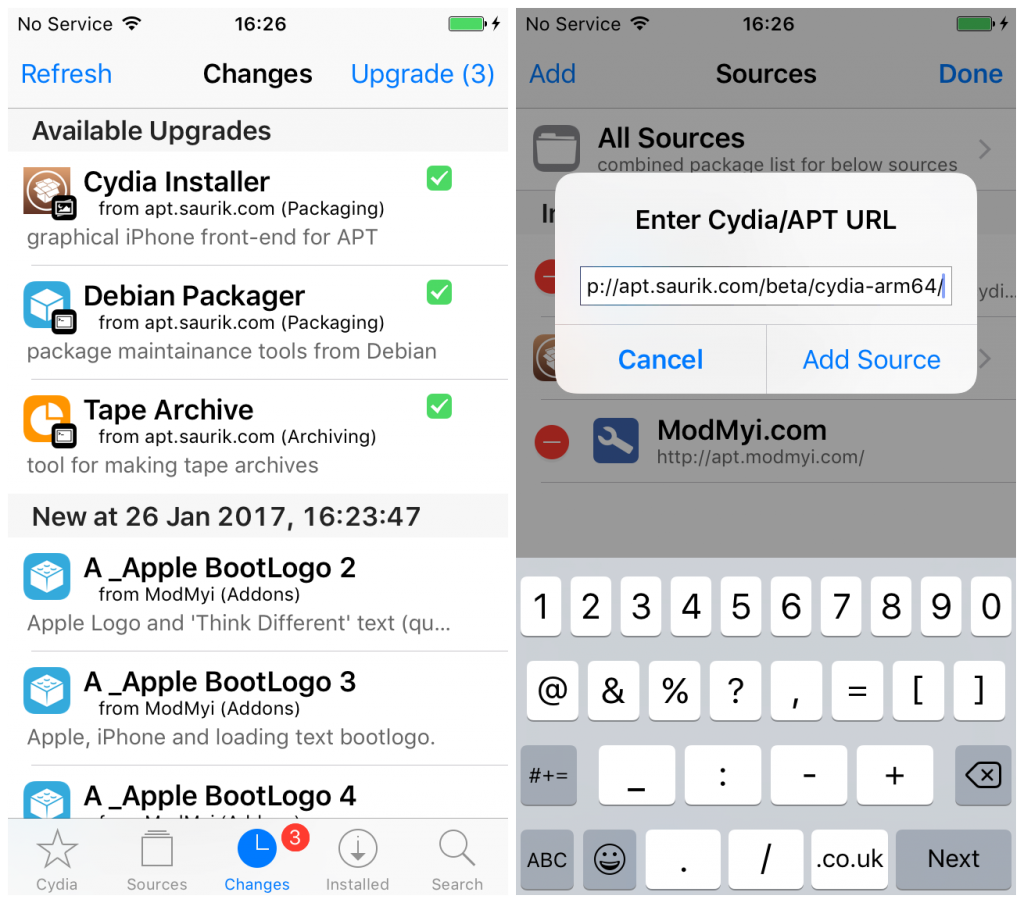Switch to the Installed tab
The height and width of the screenshot is (903, 1024).
pyautogui.click(x=357, y=859)
